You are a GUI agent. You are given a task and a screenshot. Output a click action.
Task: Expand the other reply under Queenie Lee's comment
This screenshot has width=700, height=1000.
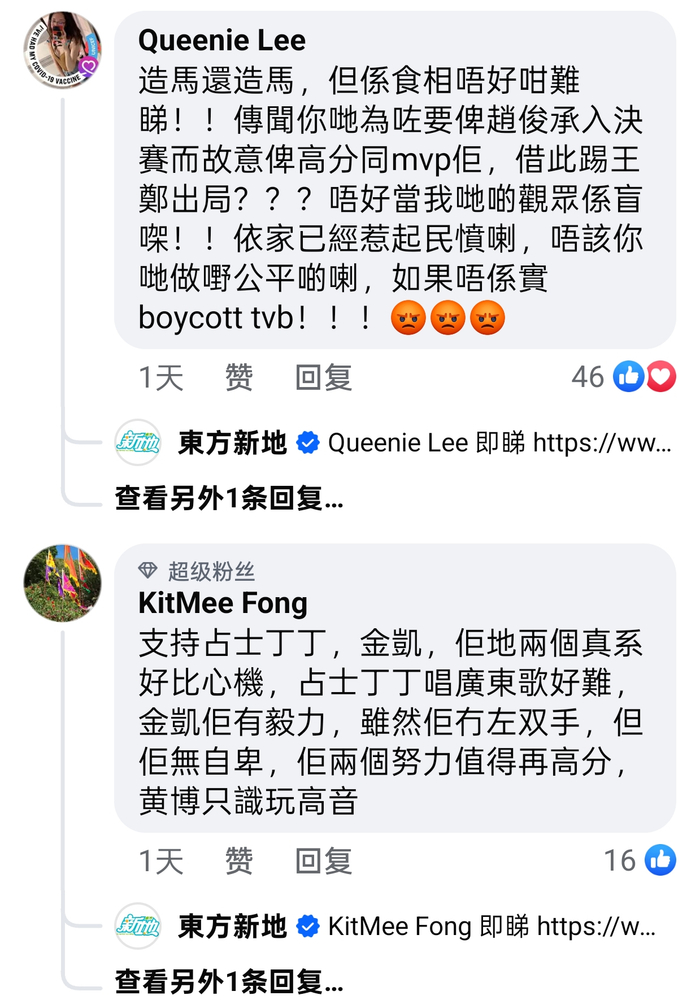(x=229, y=498)
